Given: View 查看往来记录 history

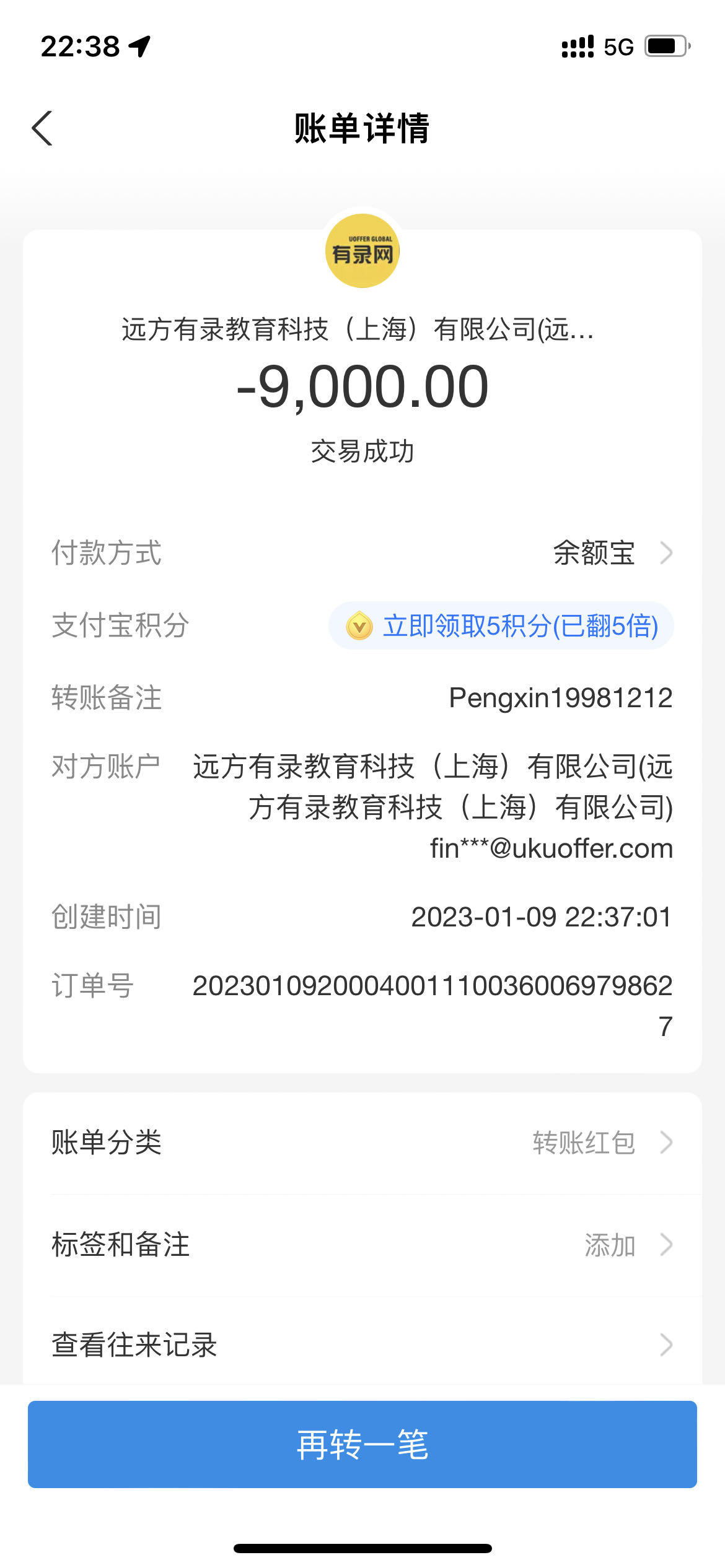Looking at the screenshot, I should pos(362,1344).
